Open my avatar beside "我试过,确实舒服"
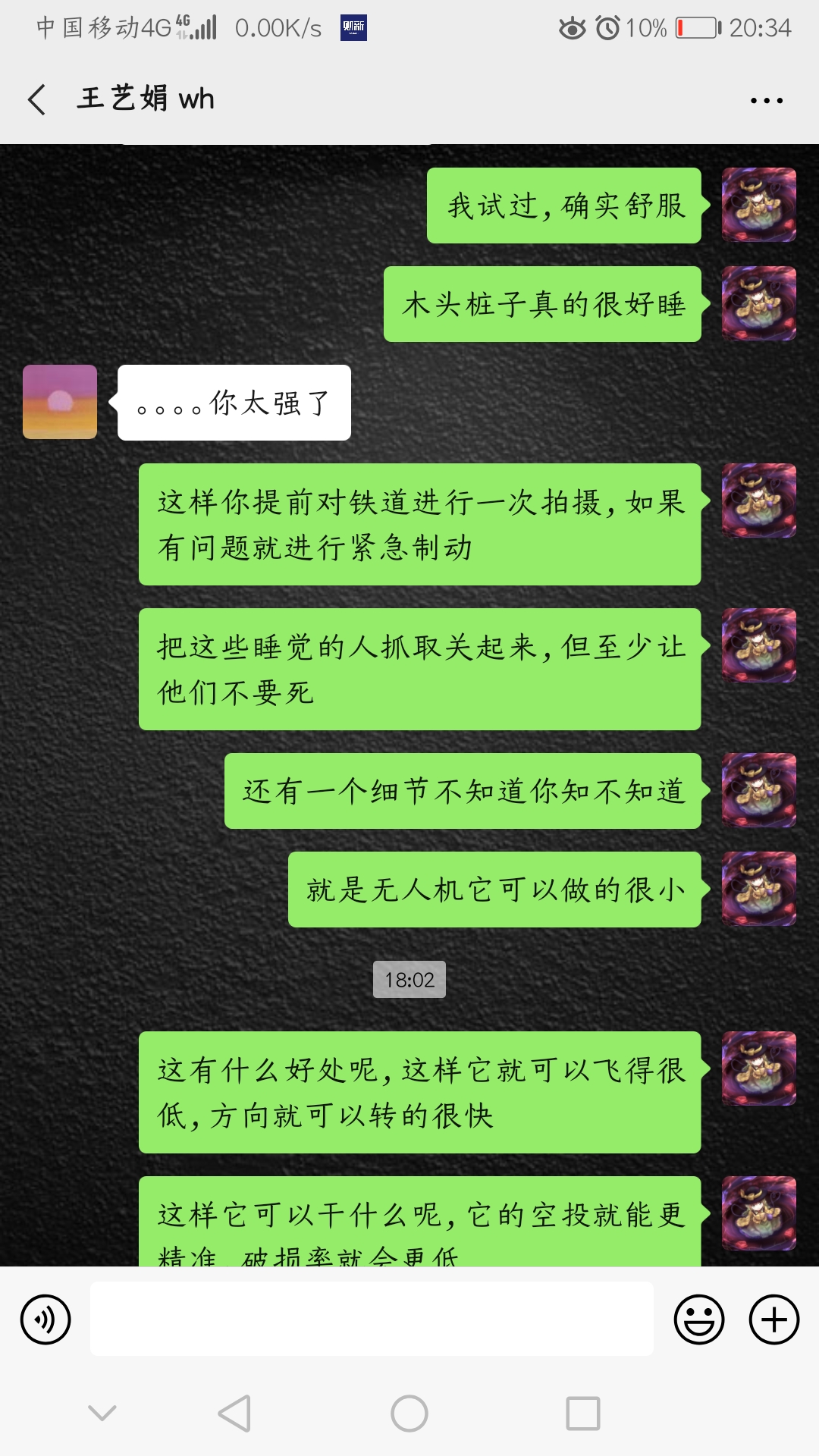The height and width of the screenshot is (1456, 819). coord(758,205)
